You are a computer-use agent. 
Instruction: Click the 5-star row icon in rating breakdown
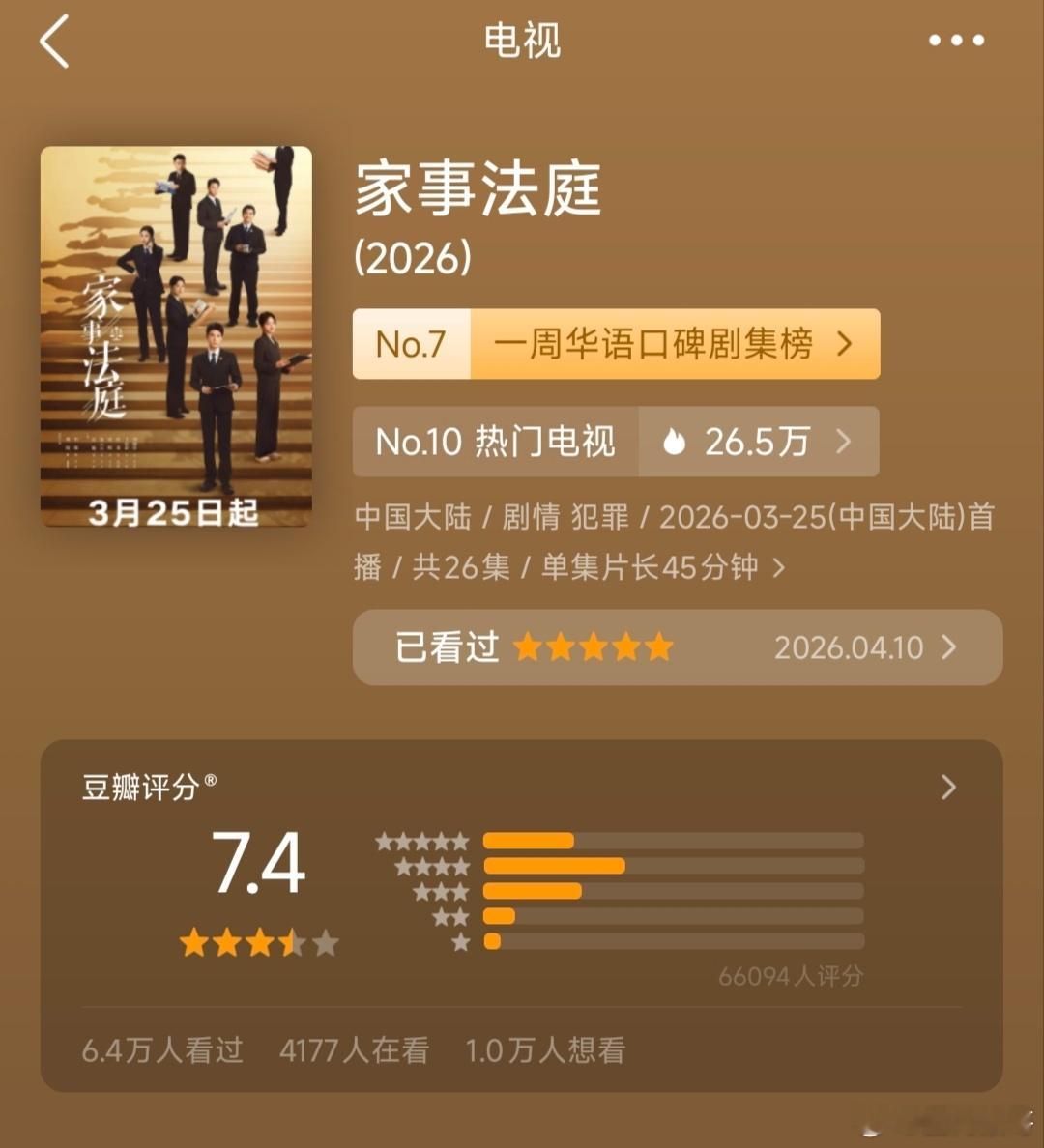coord(422,840)
